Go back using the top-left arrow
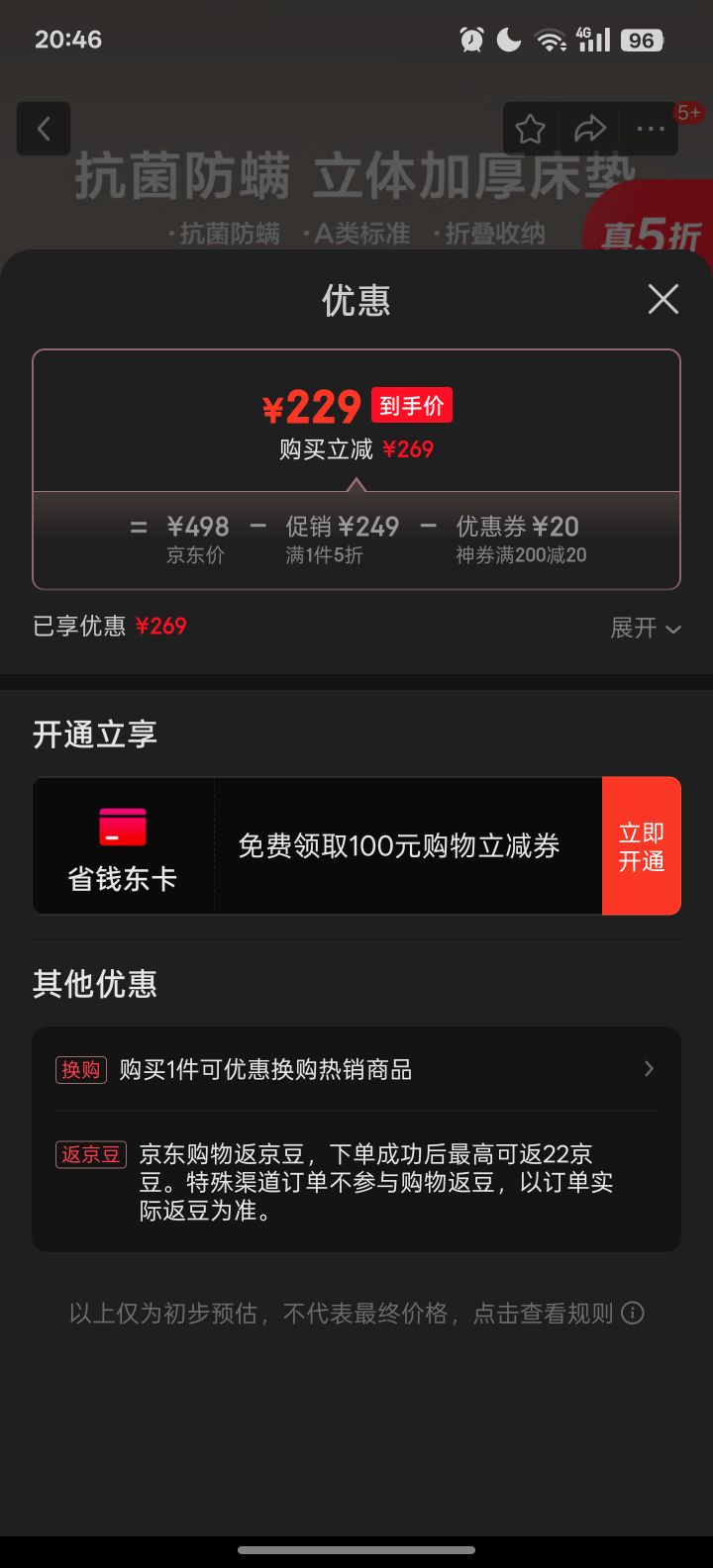713x1568 pixels. click(x=44, y=129)
